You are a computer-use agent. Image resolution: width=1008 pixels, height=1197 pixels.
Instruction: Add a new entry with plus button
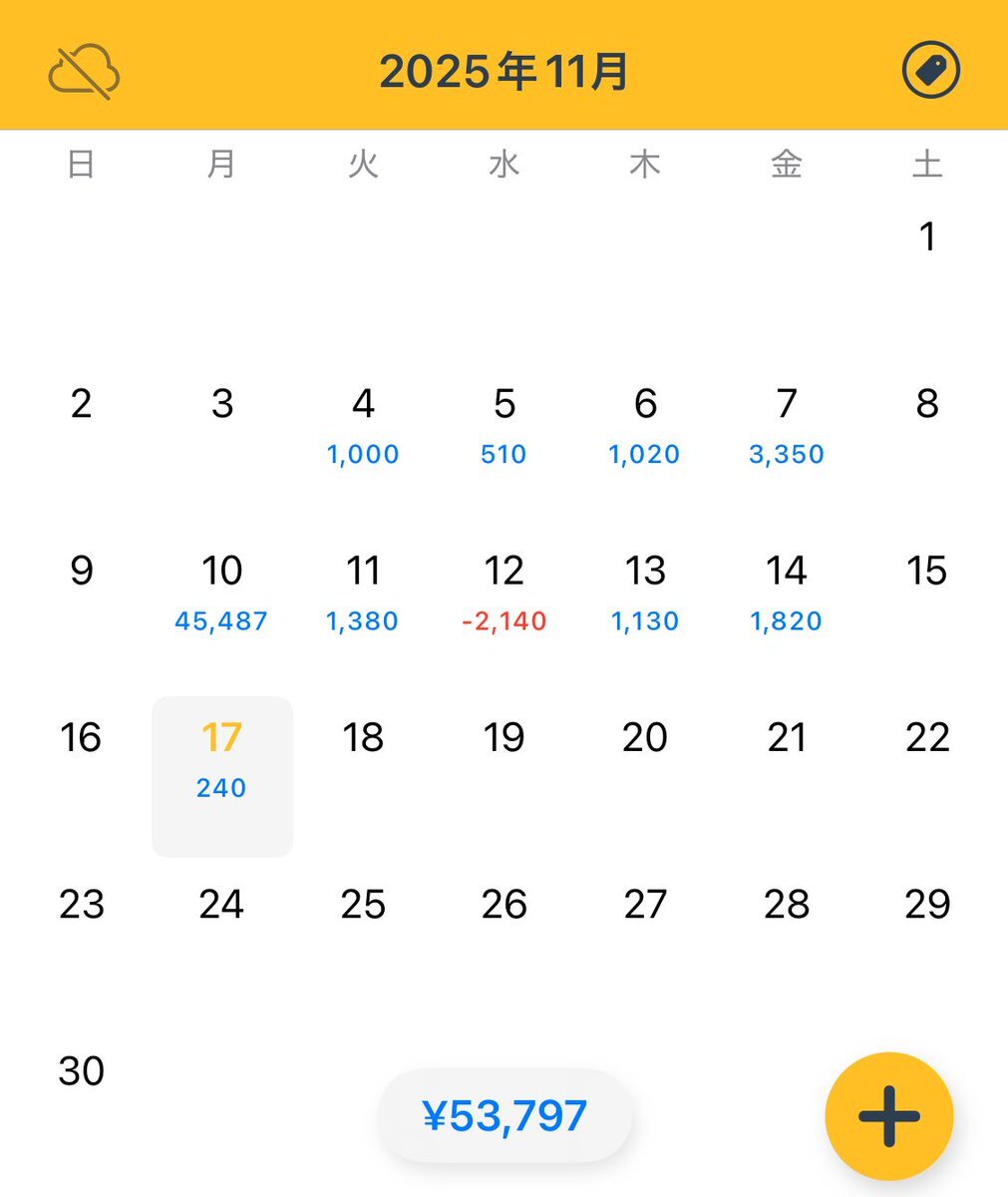pos(888,1115)
